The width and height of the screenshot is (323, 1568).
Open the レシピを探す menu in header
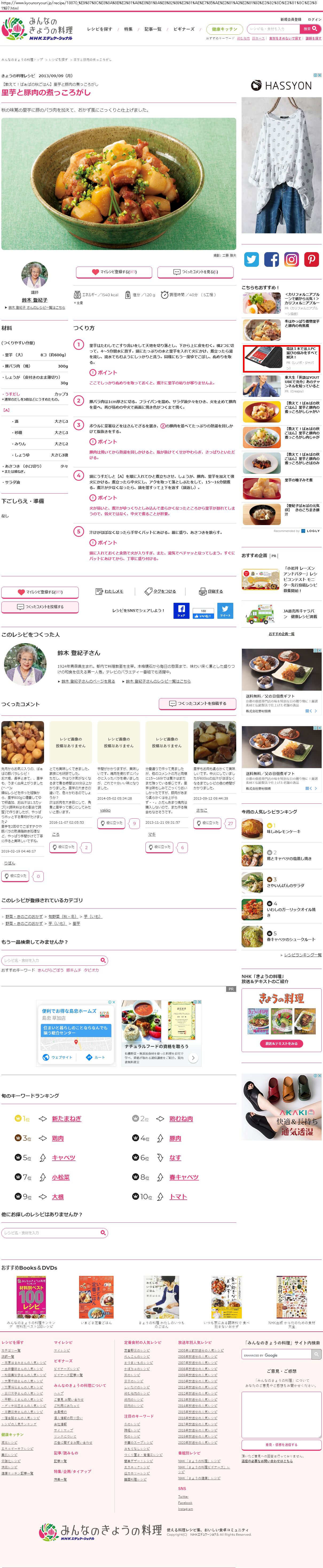click(99, 29)
